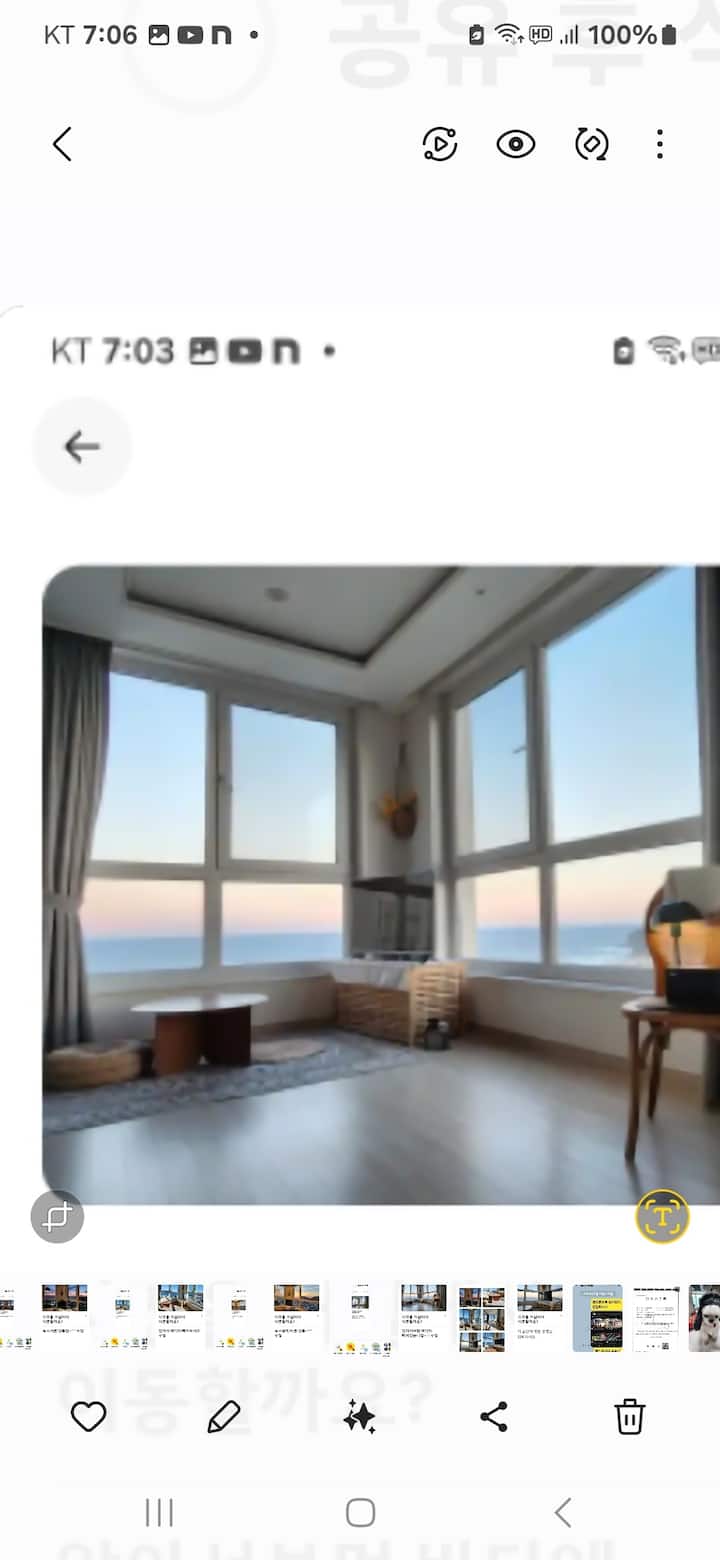Tap the eye icon in top bar
Viewport: 720px width, 1560px height.
point(516,145)
